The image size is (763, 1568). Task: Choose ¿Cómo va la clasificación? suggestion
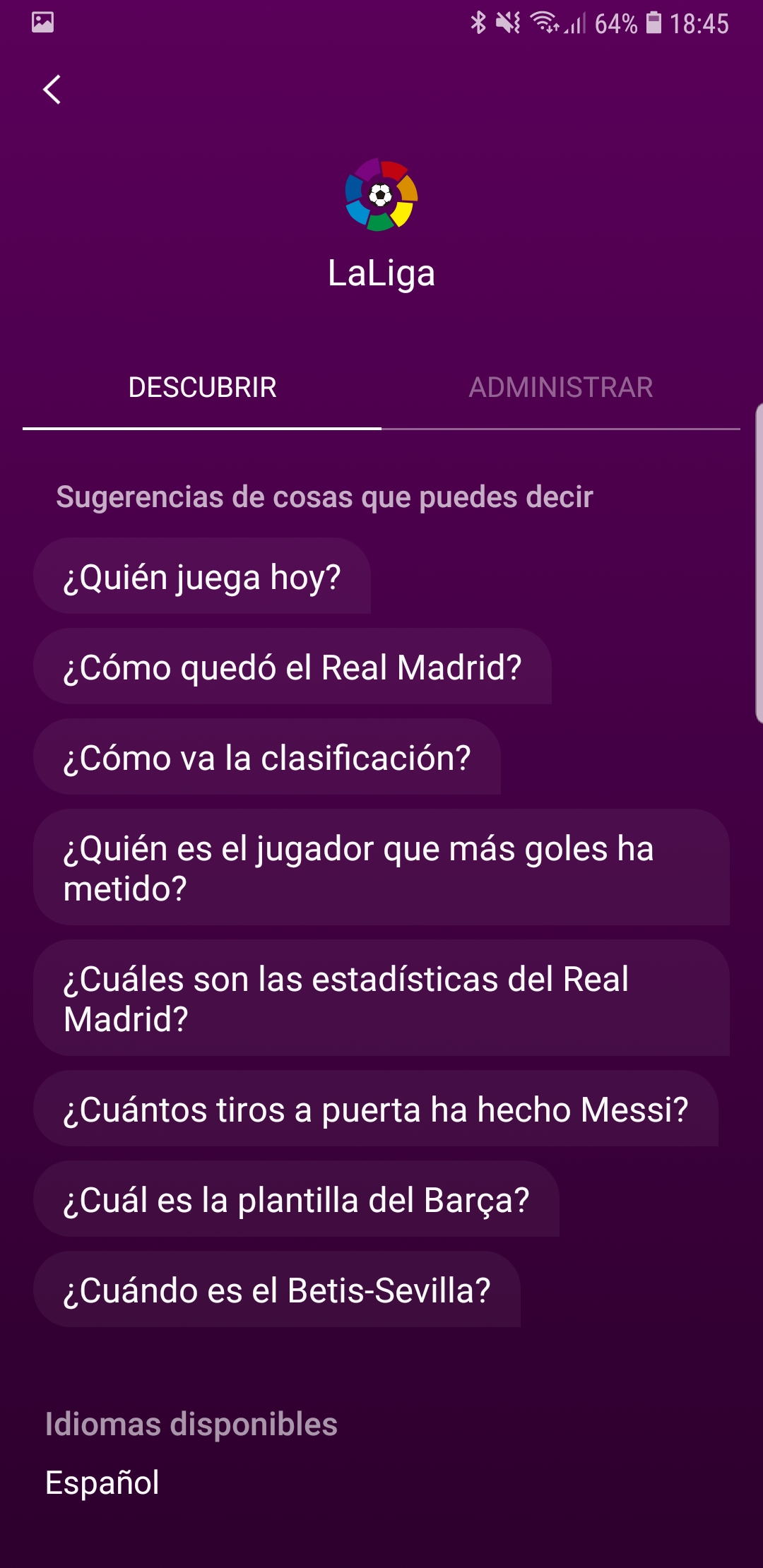click(267, 757)
